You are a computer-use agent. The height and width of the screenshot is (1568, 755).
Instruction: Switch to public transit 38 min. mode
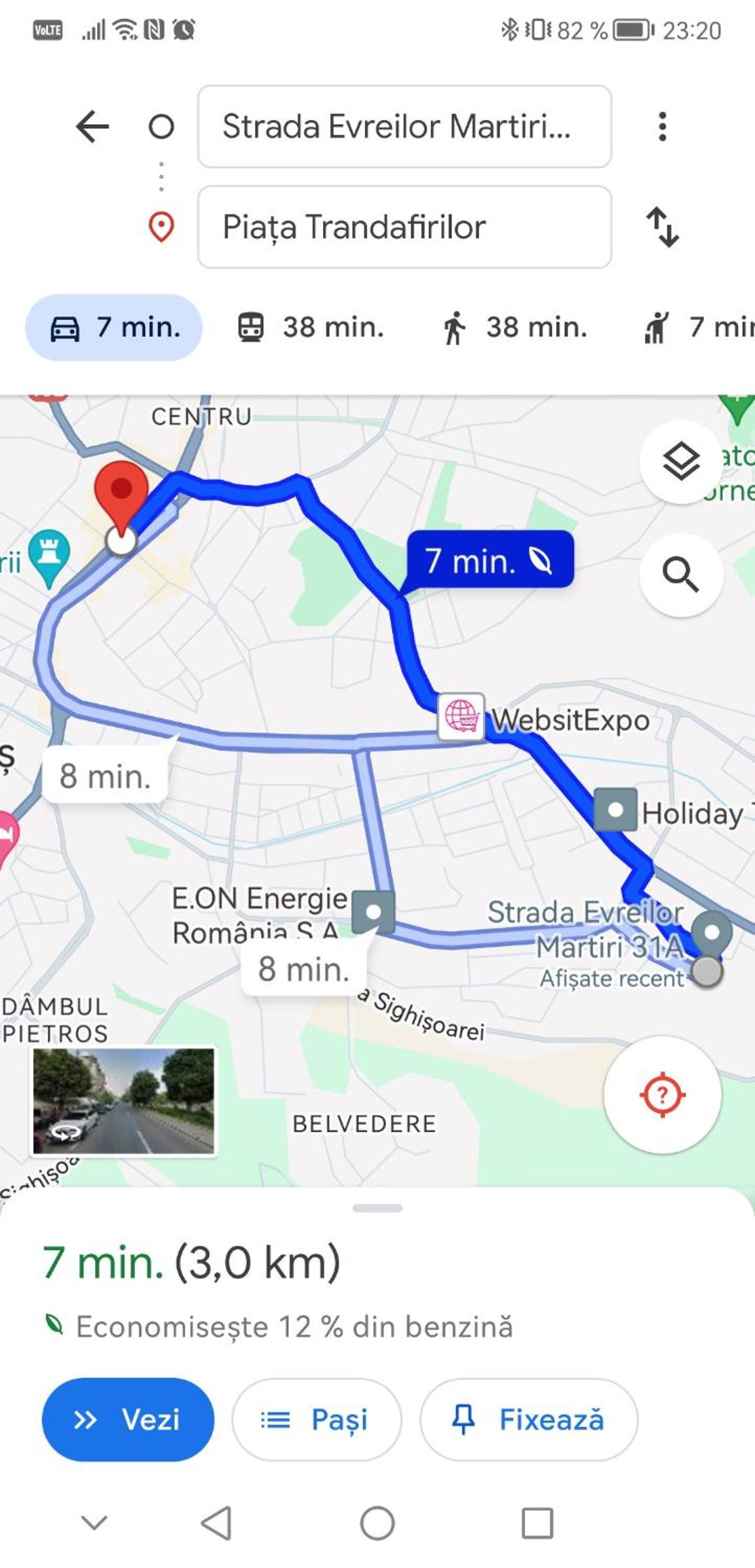(x=311, y=327)
